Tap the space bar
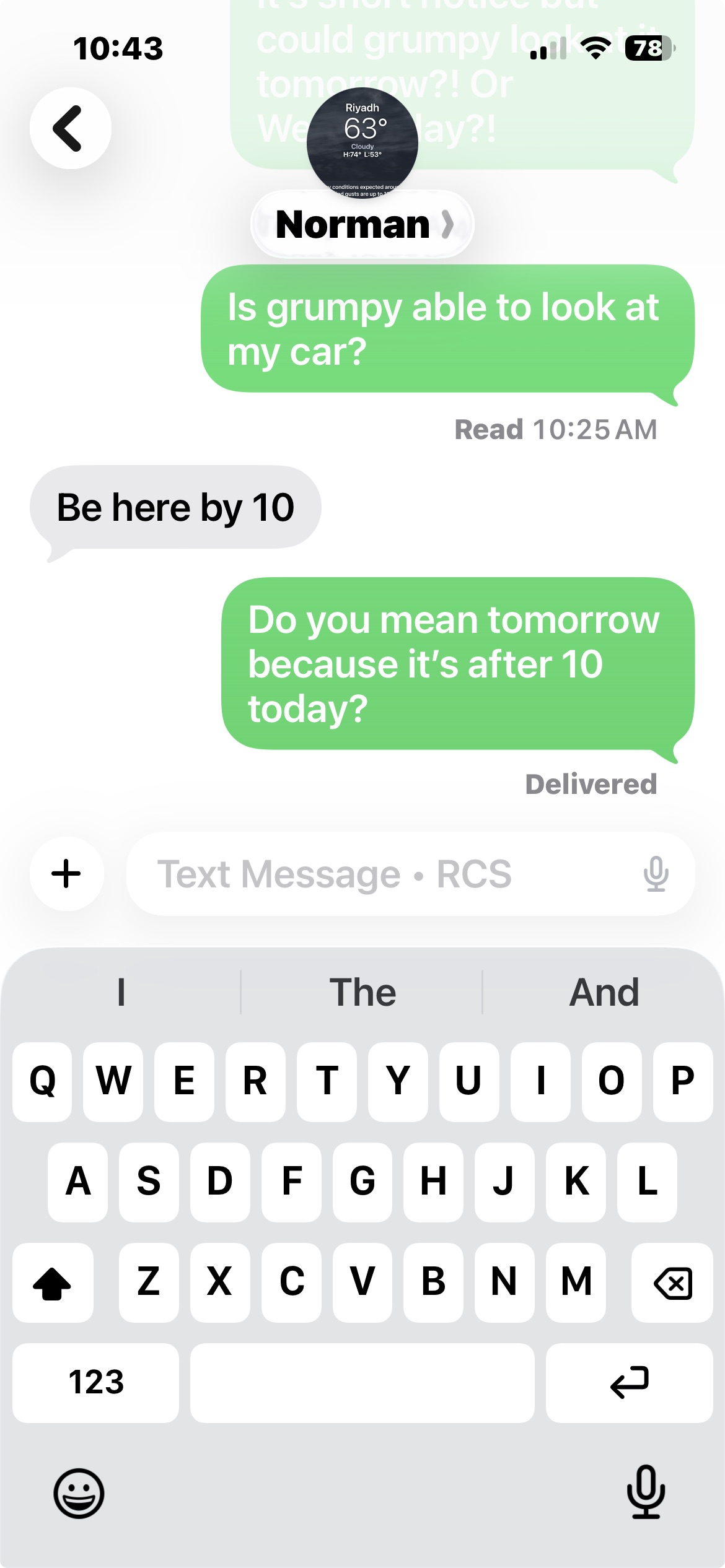Image resolution: width=725 pixels, height=1568 pixels. click(362, 1382)
